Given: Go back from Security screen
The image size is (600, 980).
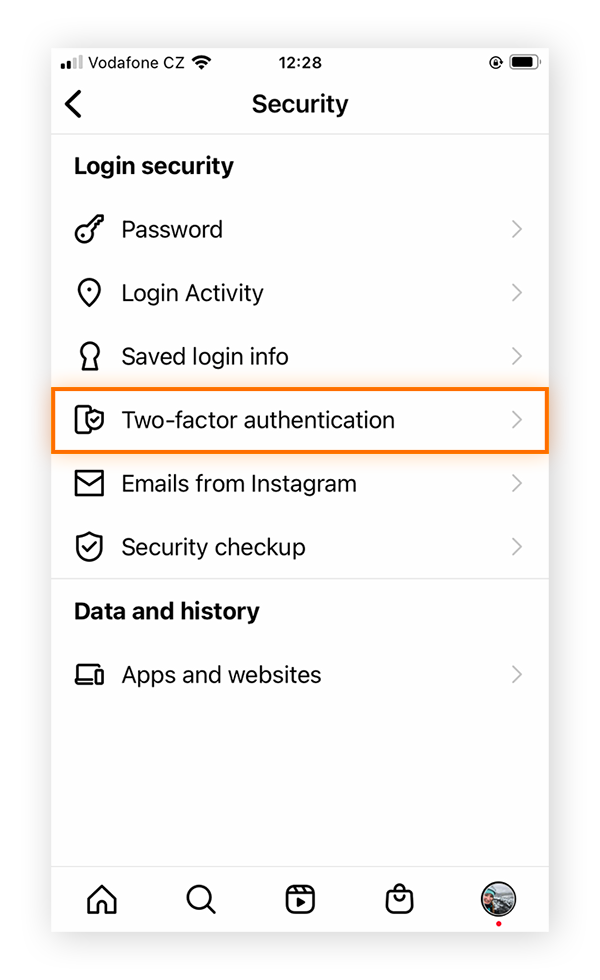Looking at the screenshot, I should coord(74,104).
